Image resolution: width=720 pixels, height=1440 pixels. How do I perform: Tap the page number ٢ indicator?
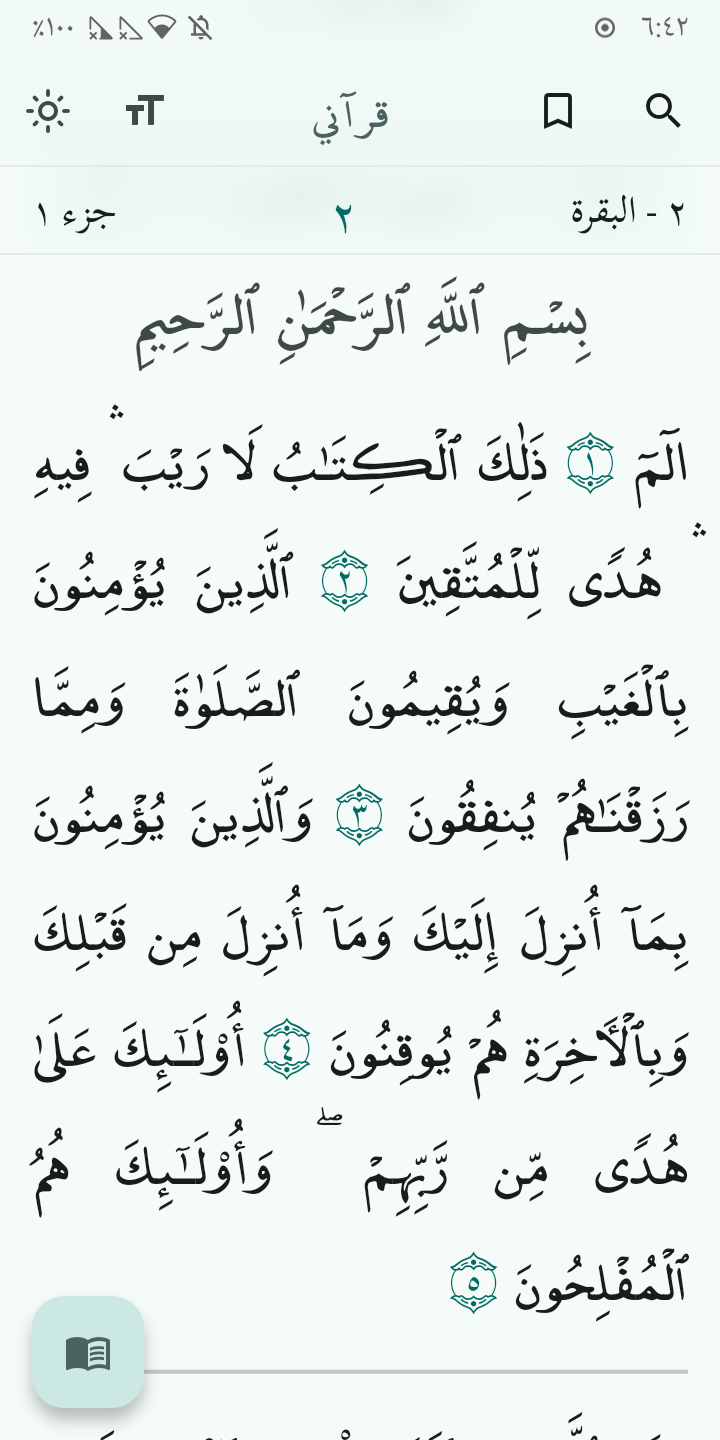(x=343, y=216)
